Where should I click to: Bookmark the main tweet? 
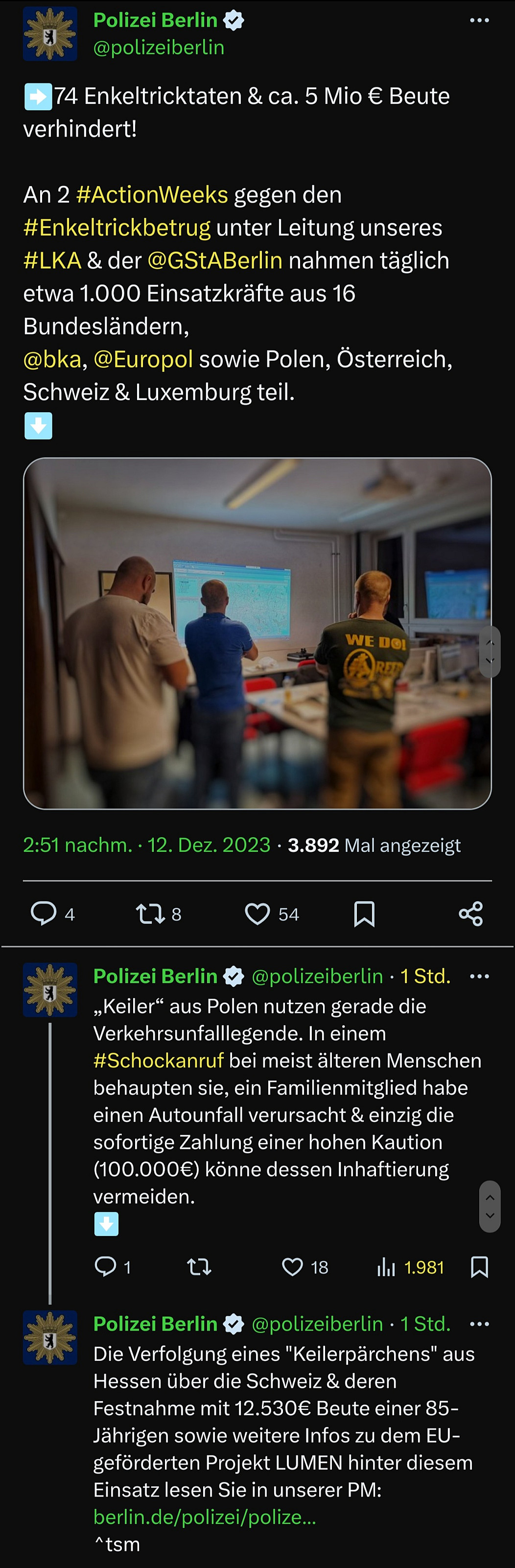coord(364,913)
